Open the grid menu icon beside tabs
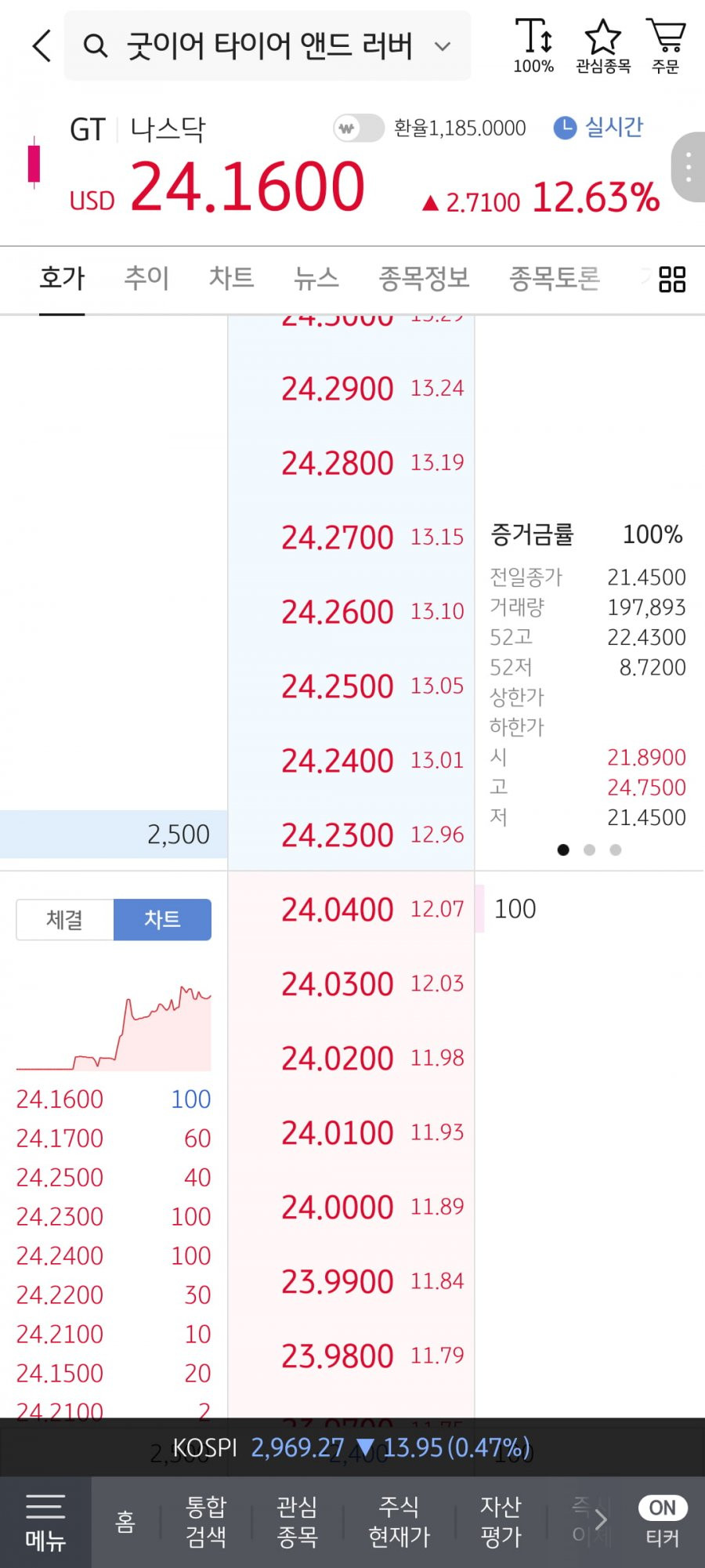The width and height of the screenshot is (705, 1568). coord(672,279)
